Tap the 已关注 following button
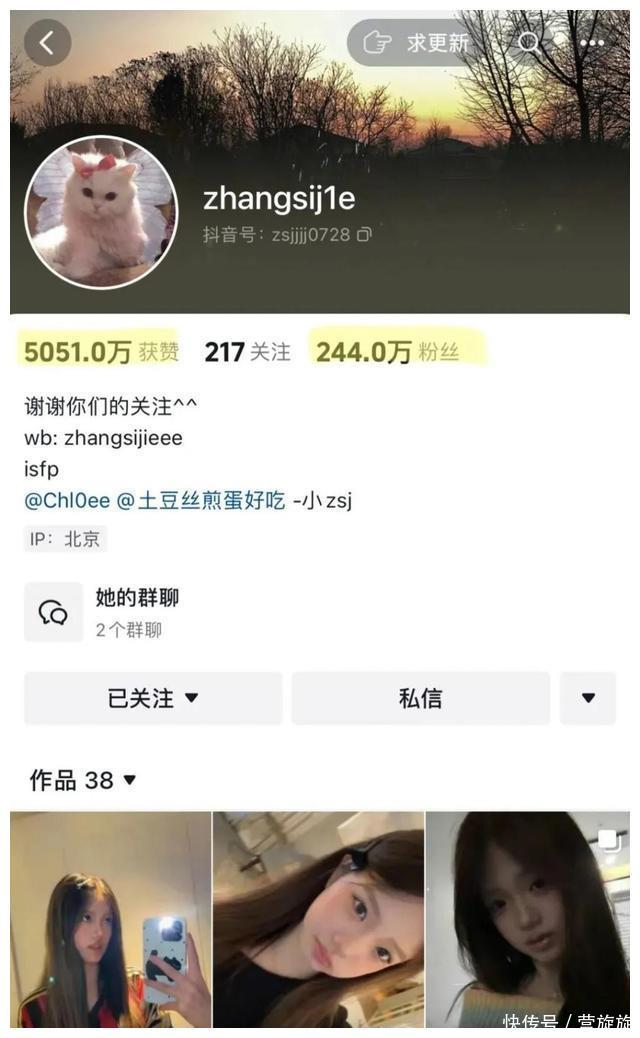The height and width of the screenshot is (1038, 640). [x=153, y=698]
